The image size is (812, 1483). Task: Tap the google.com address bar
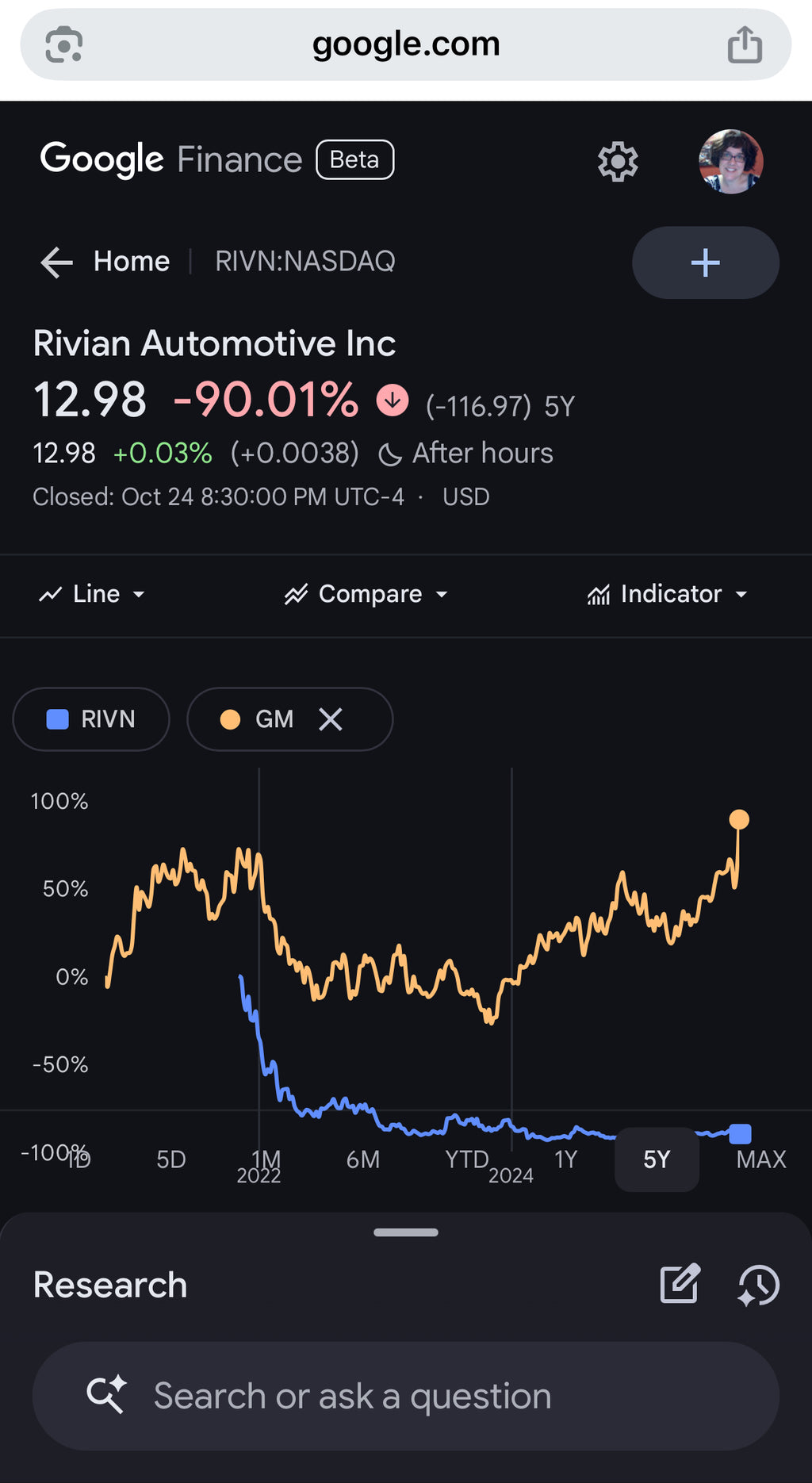pyautogui.click(x=406, y=44)
